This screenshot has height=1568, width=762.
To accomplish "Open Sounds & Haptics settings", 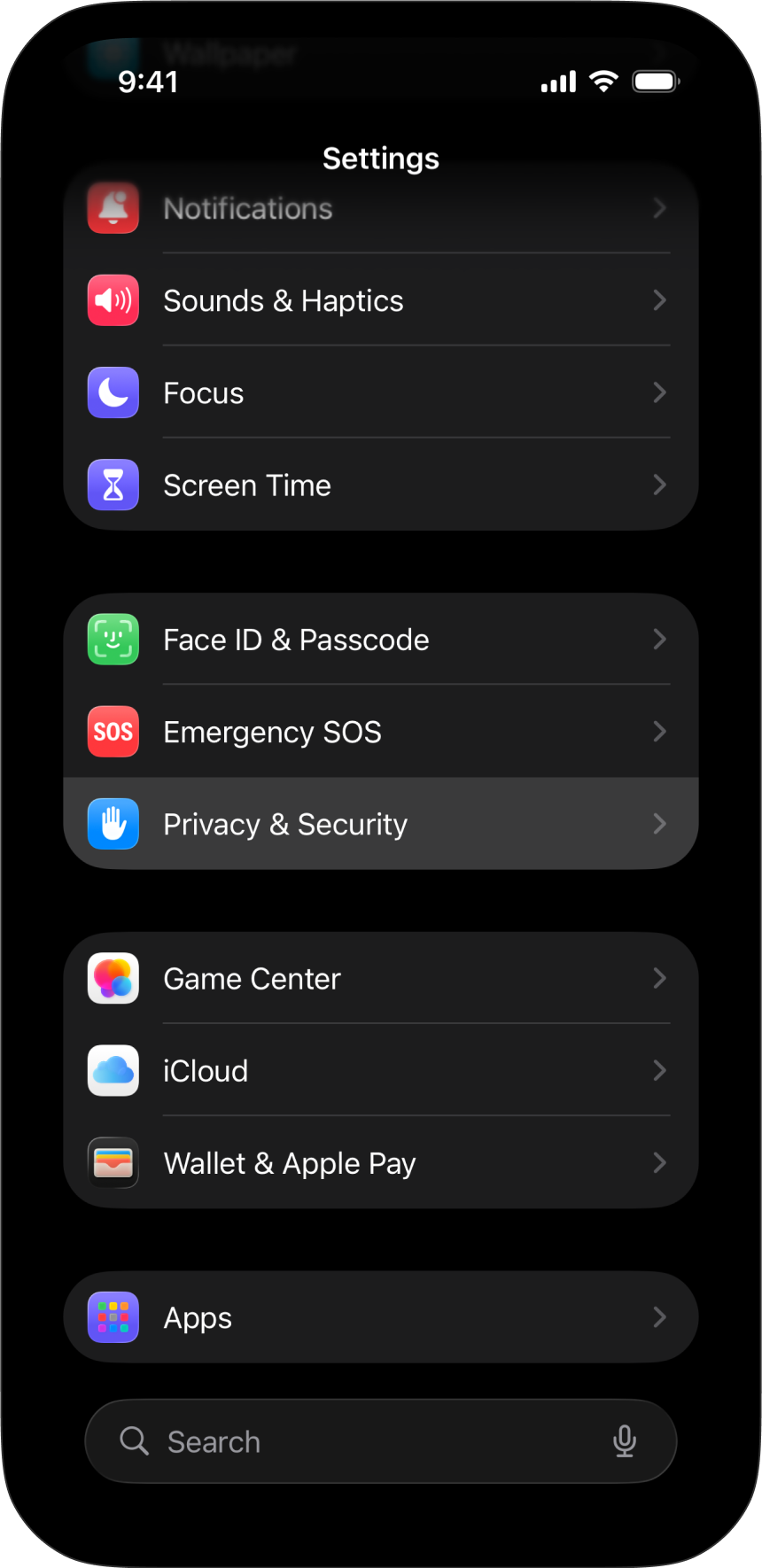I will click(x=381, y=301).
